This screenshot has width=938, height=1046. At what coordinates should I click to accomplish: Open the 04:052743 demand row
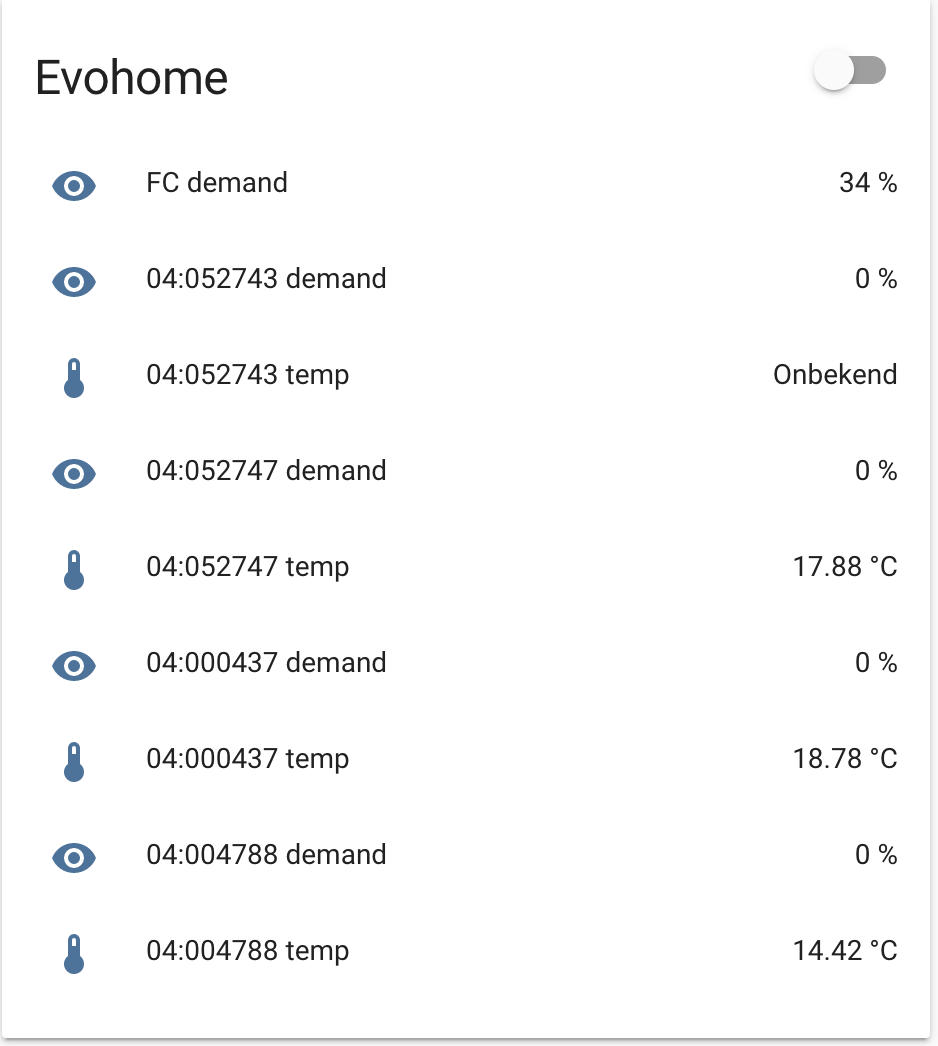(266, 279)
